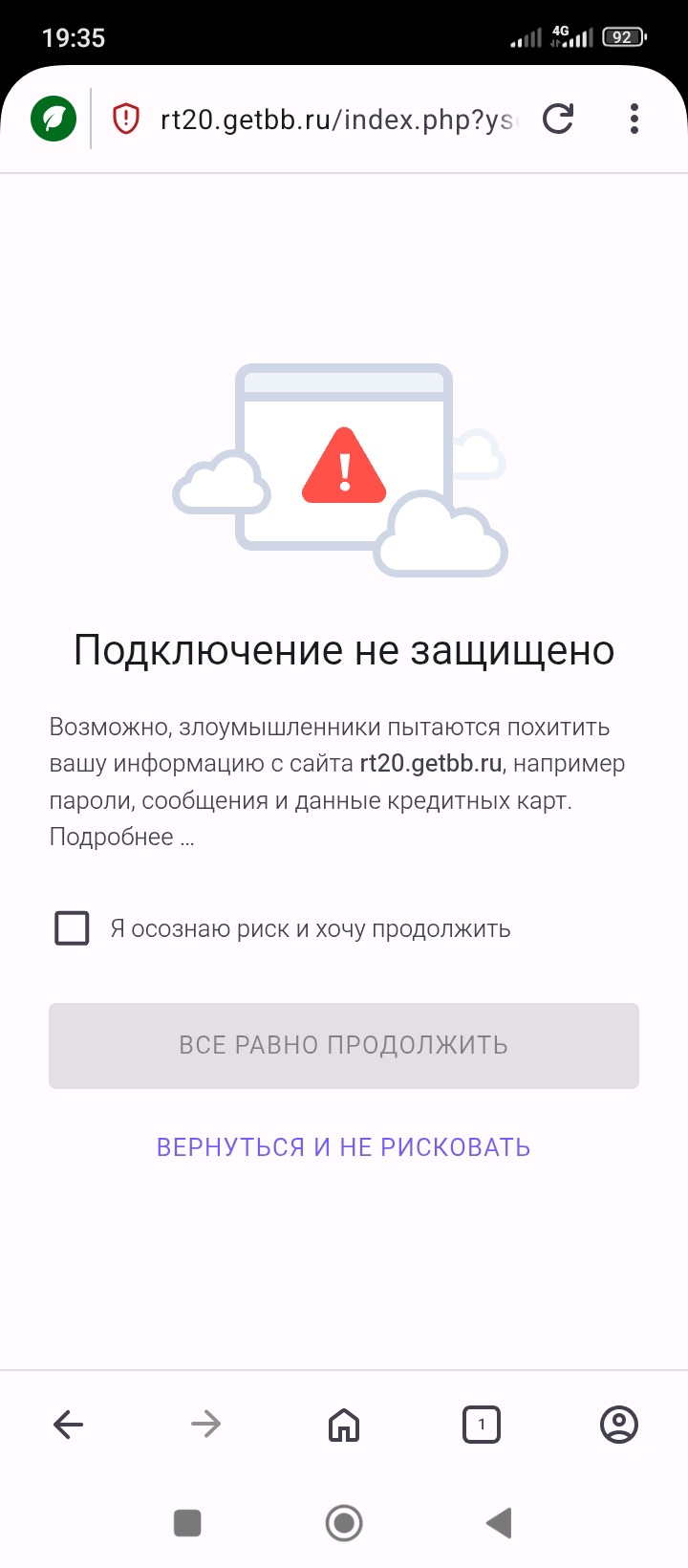Reload the current page
The image size is (688, 1568).
[x=557, y=118]
